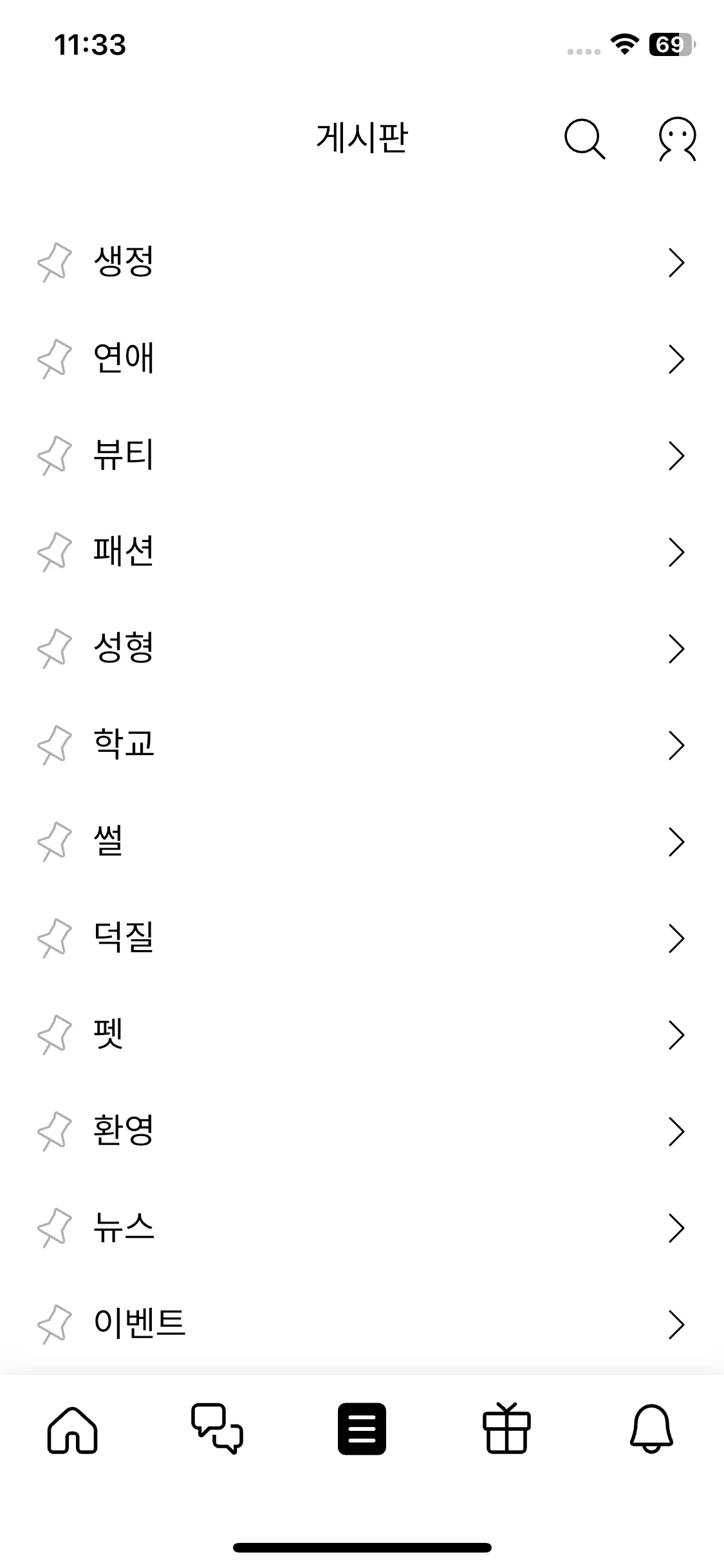This screenshot has height=1568, width=724.
Task: Pin the 연애 board
Action: click(54, 359)
